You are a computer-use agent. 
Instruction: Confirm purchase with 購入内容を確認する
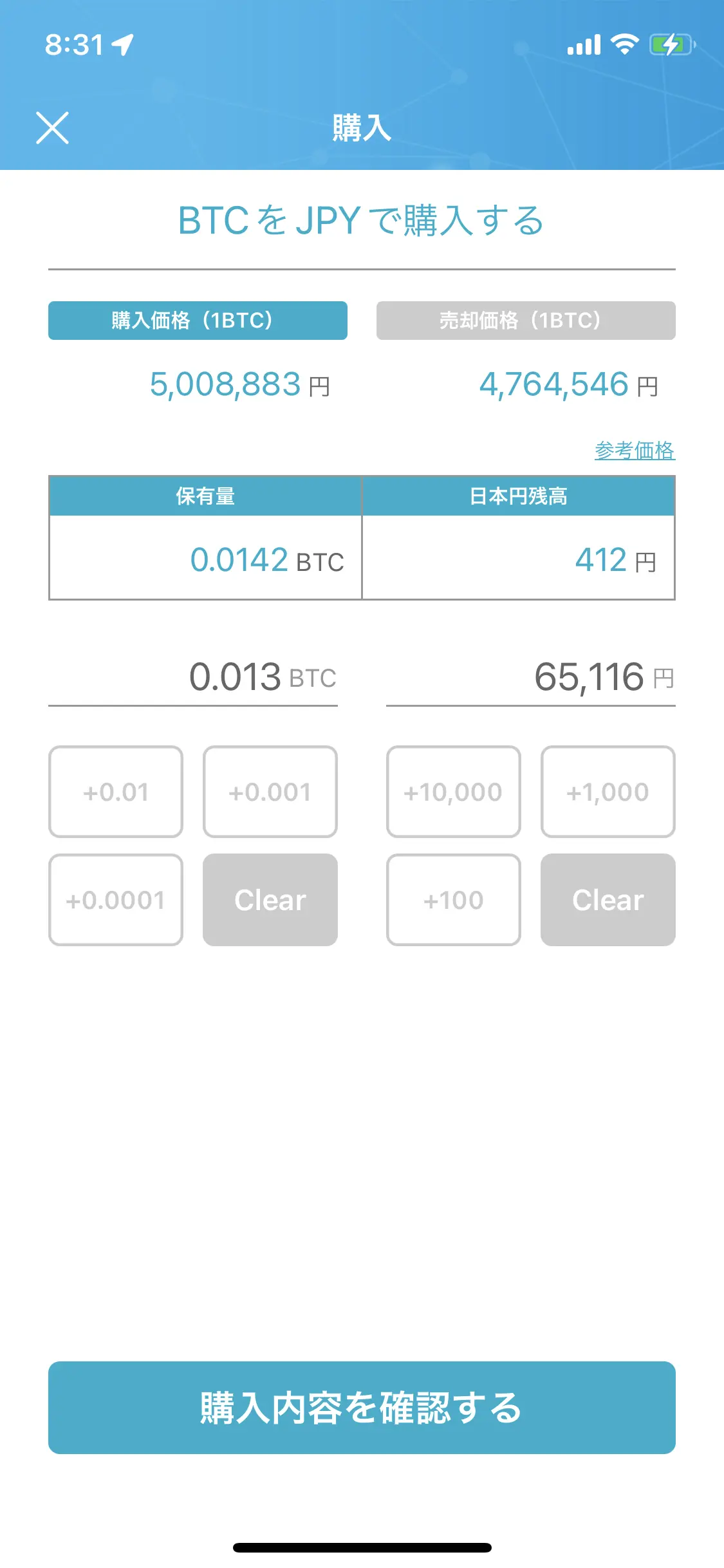click(x=362, y=1408)
